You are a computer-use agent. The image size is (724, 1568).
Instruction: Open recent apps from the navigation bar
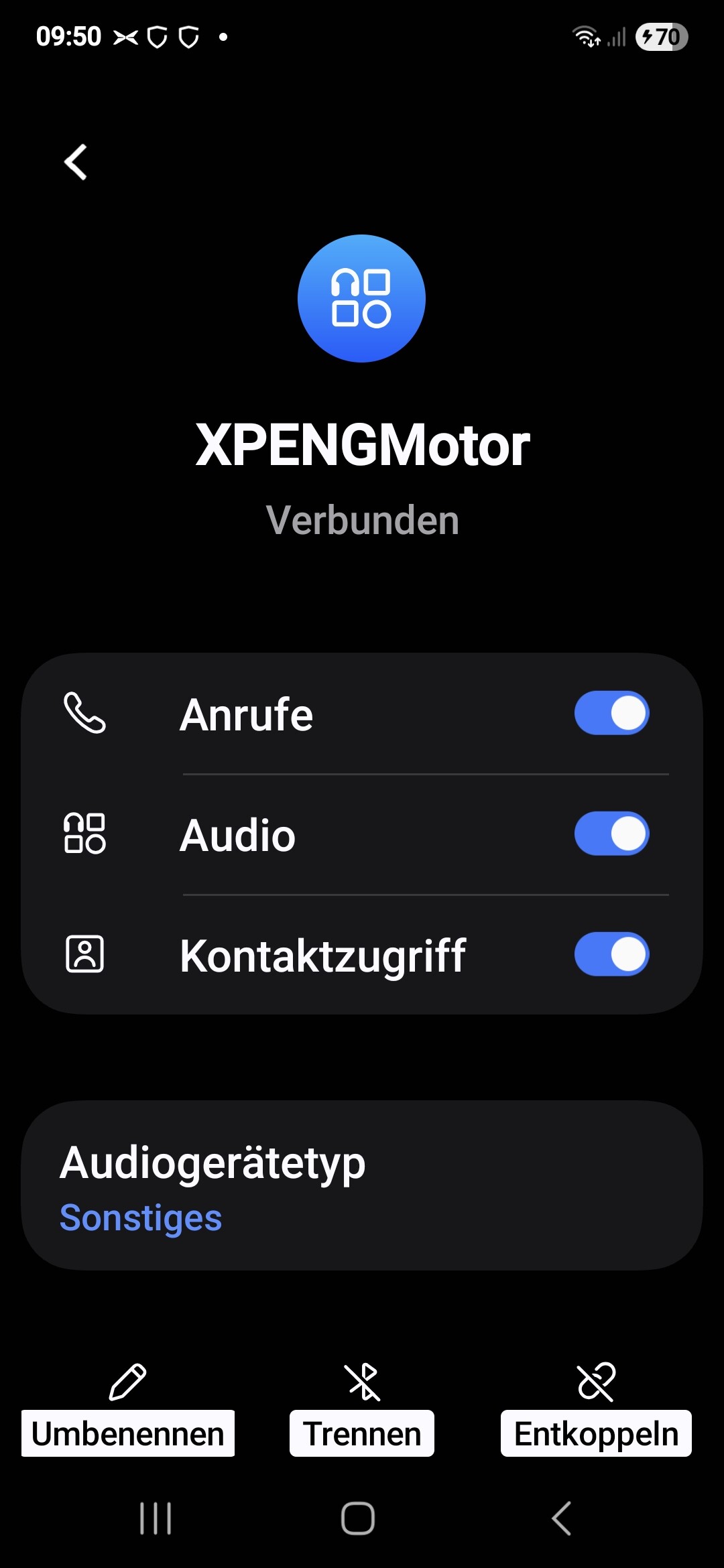[x=156, y=1518]
